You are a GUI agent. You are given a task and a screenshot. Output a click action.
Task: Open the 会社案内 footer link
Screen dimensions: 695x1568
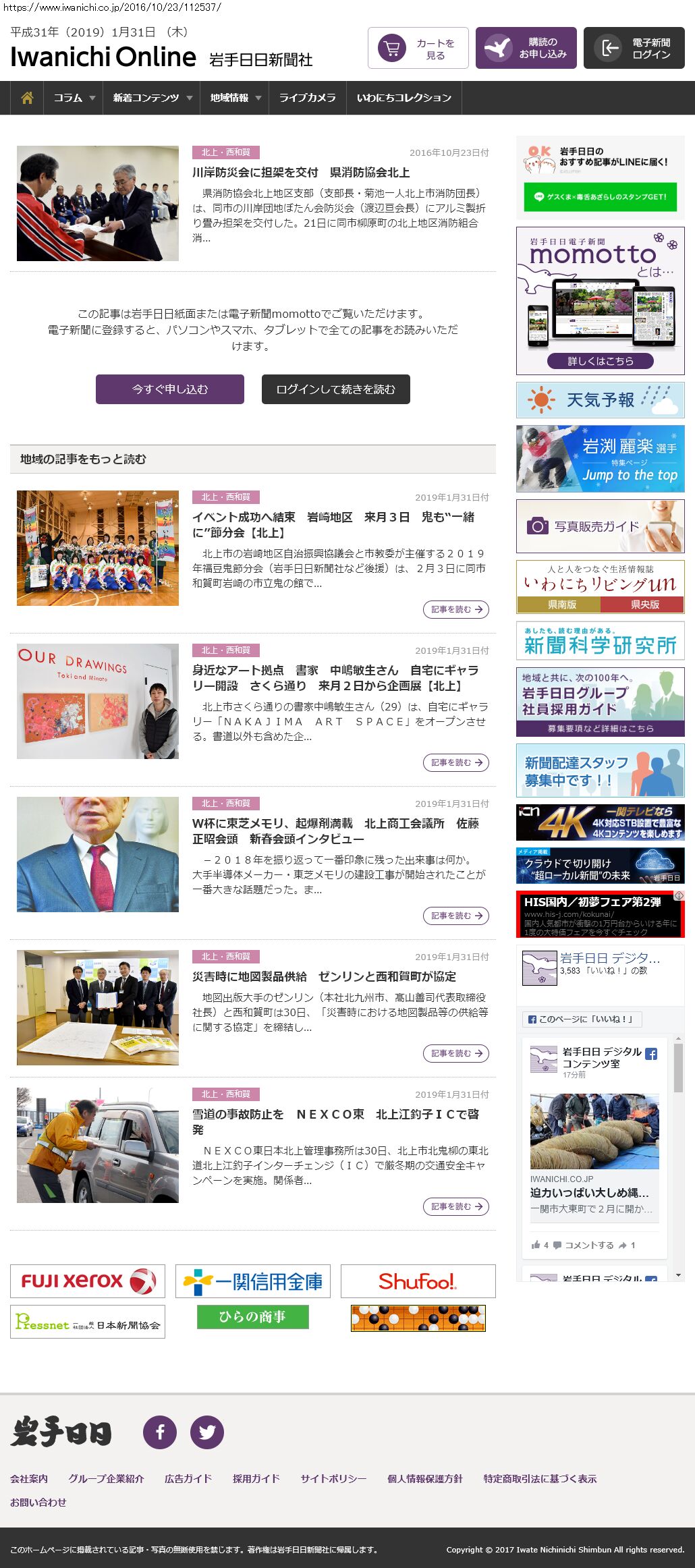point(29,1478)
